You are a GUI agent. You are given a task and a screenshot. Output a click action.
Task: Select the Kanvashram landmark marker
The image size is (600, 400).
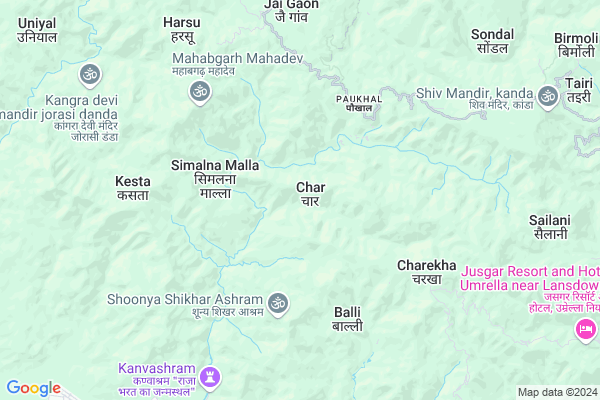pyautogui.click(x=210, y=377)
